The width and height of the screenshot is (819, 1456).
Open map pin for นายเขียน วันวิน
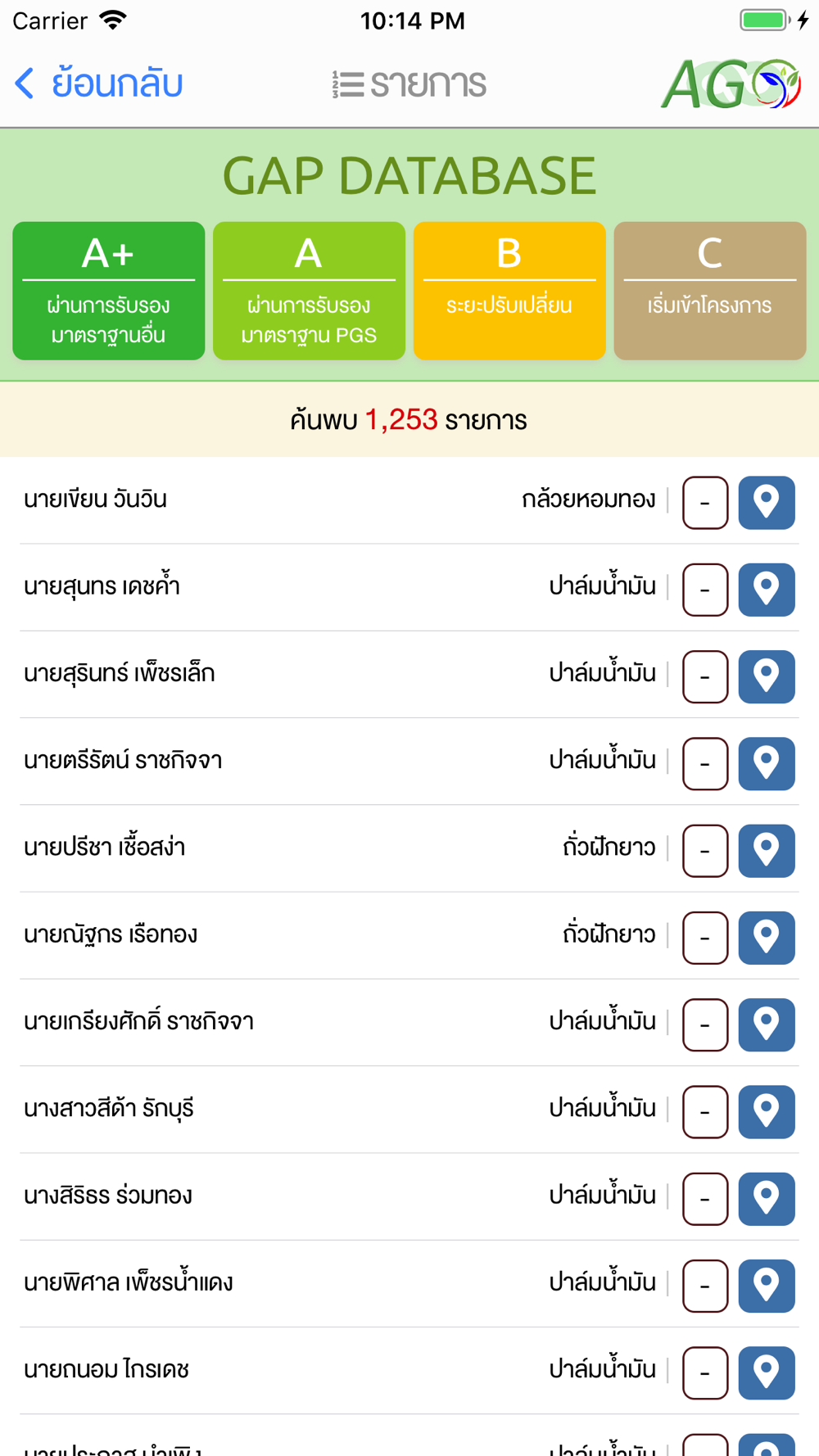(767, 502)
